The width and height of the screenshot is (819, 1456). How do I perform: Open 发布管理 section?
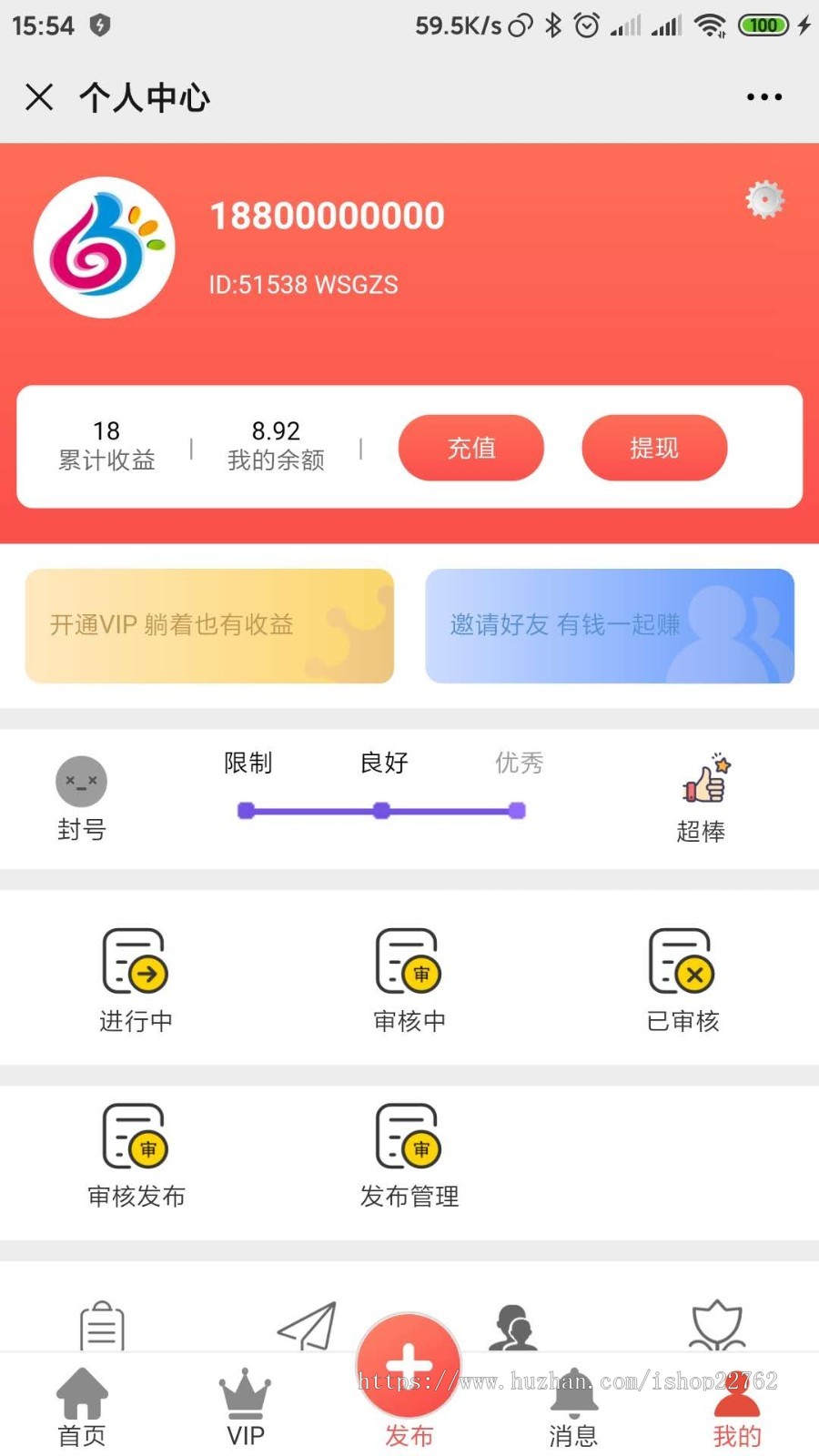[x=409, y=1156]
